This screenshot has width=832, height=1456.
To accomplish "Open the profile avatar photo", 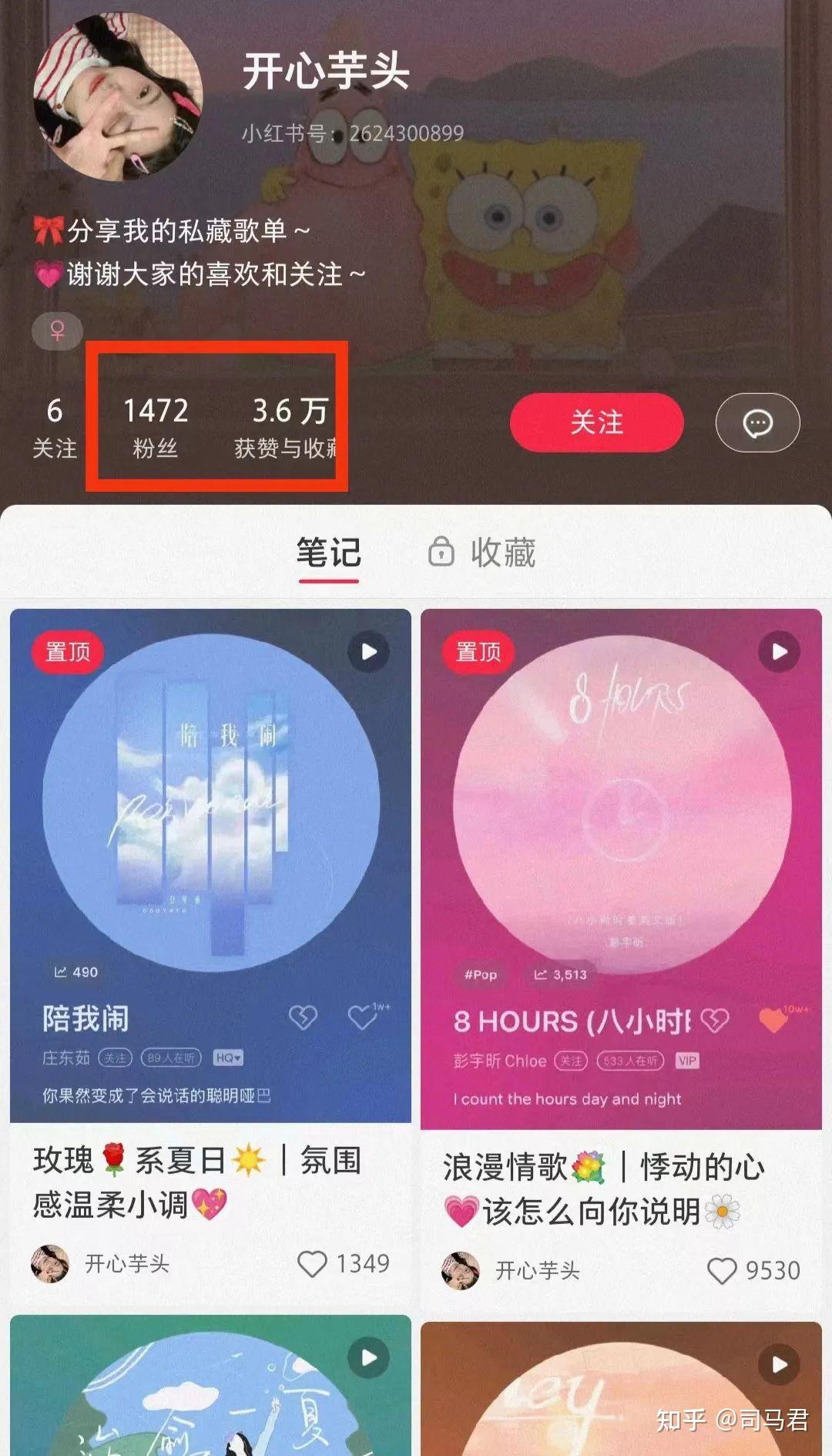I will (x=118, y=96).
